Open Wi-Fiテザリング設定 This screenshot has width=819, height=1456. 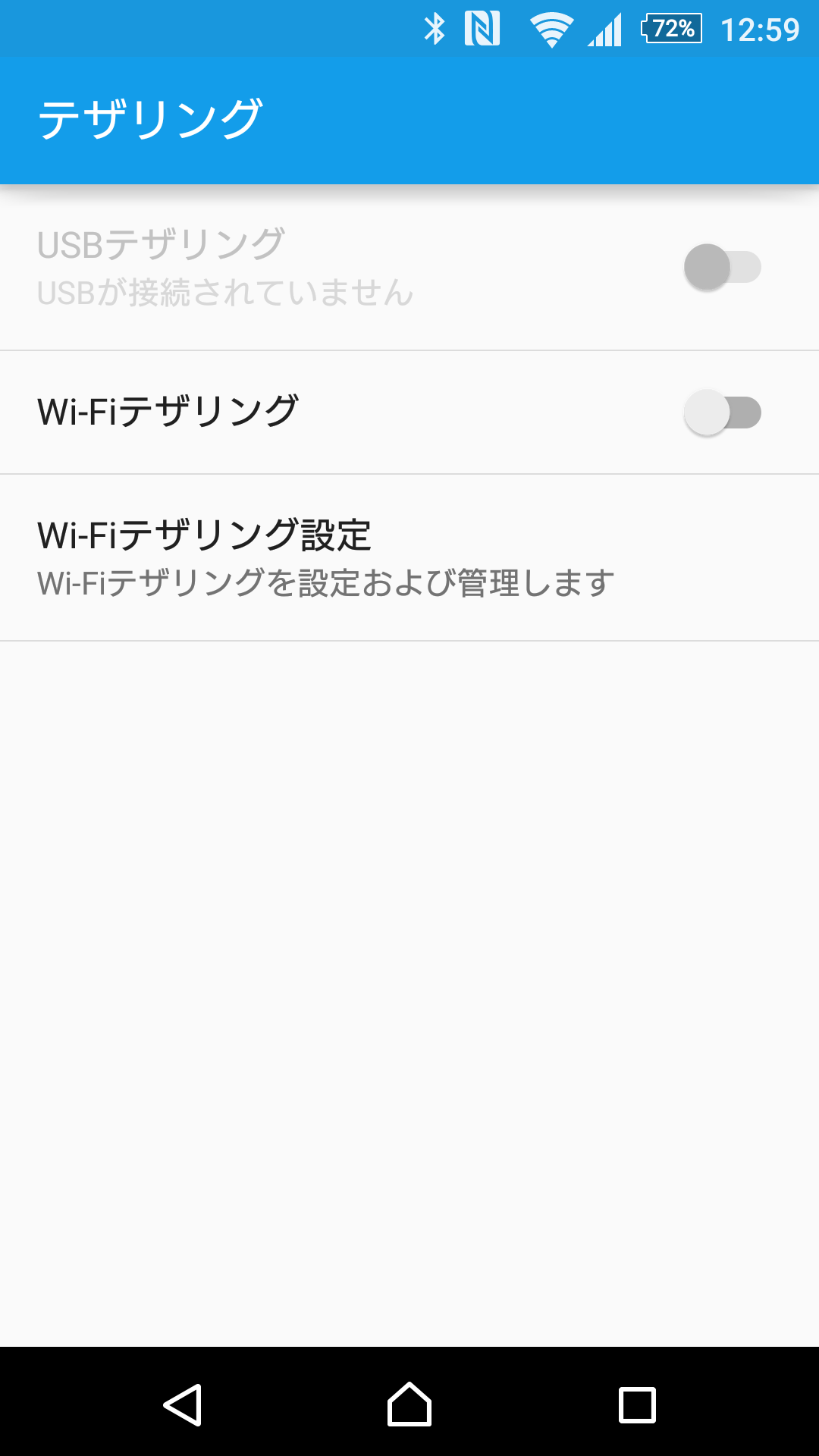[409, 557]
